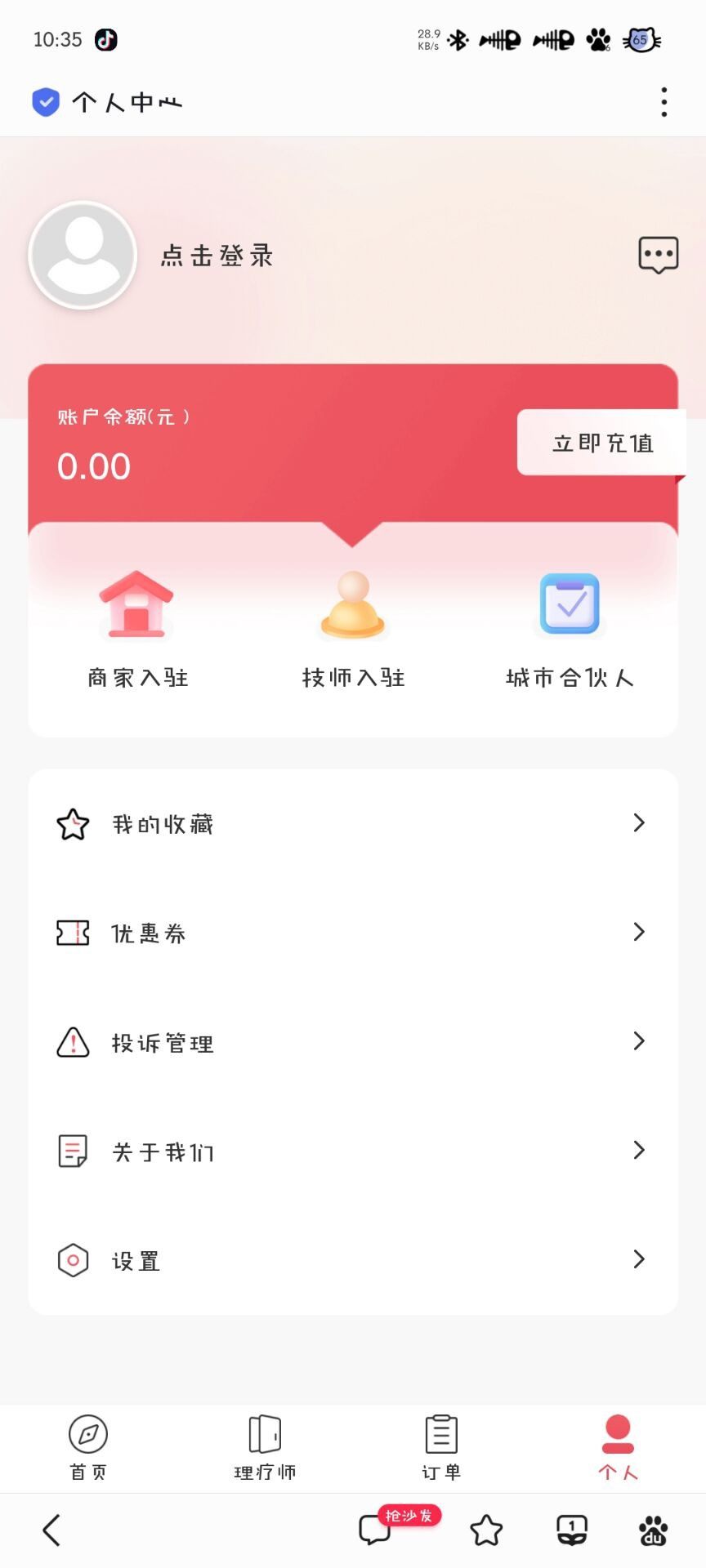The height and width of the screenshot is (1568, 706).
Task: Switch to the 理疗师 therapist tab
Action: pyautogui.click(x=265, y=1447)
